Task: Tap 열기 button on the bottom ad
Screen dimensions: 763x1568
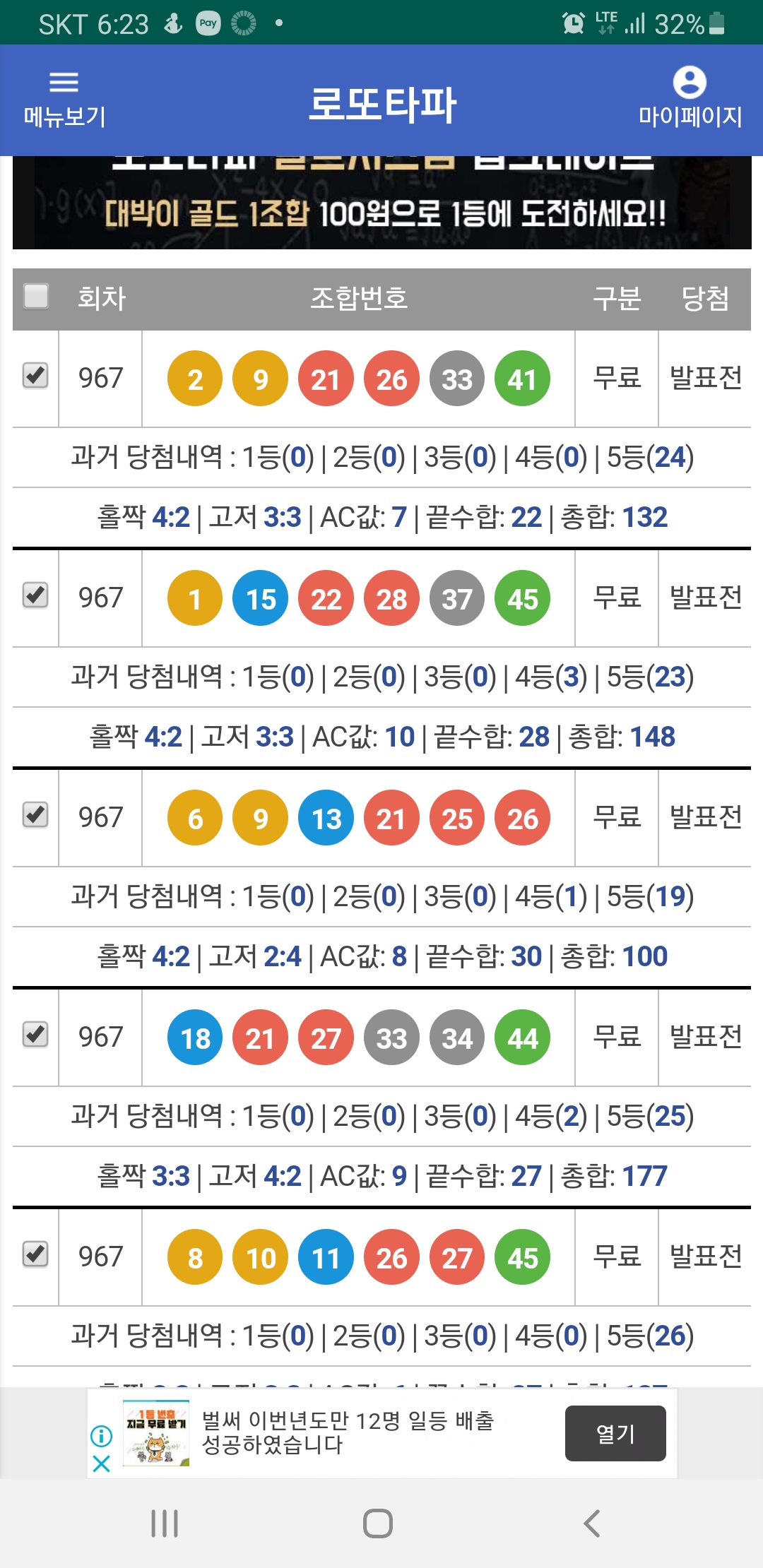Action: [x=615, y=1433]
